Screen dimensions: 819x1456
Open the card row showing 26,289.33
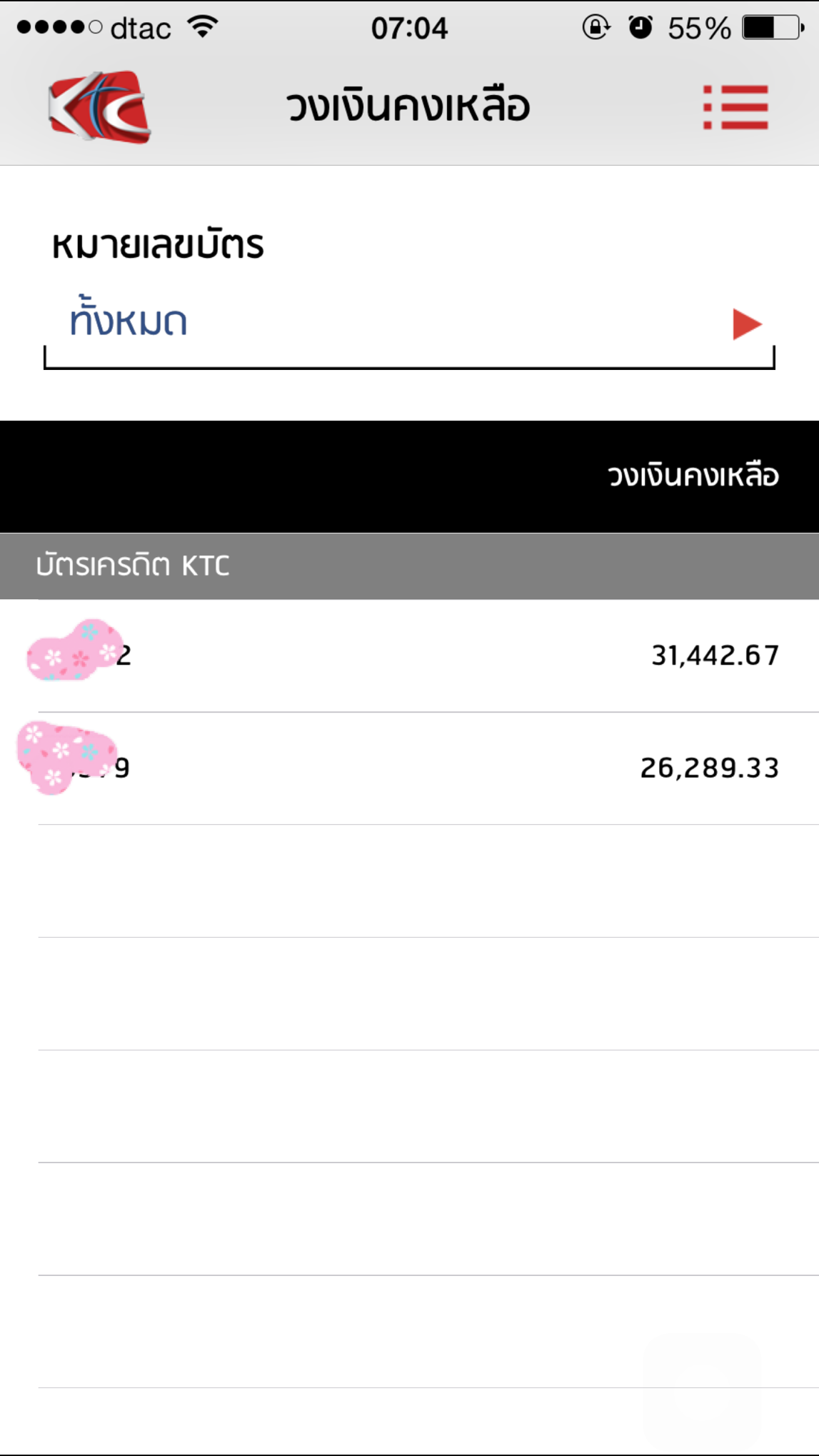[x=409, y=768]
